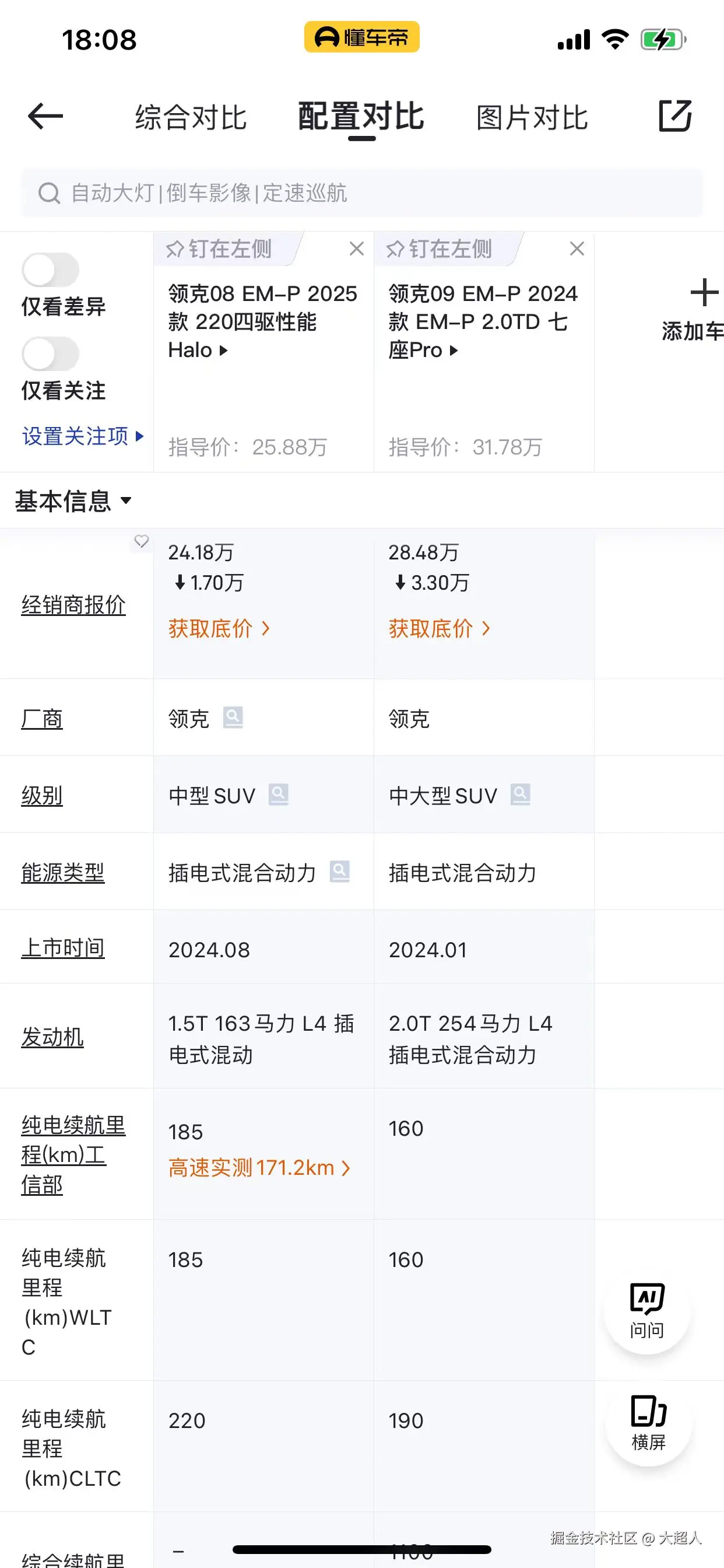Tap the heart icon above dealer price column
Screen dimensions: 724x1568
click(x=141, y=542)
